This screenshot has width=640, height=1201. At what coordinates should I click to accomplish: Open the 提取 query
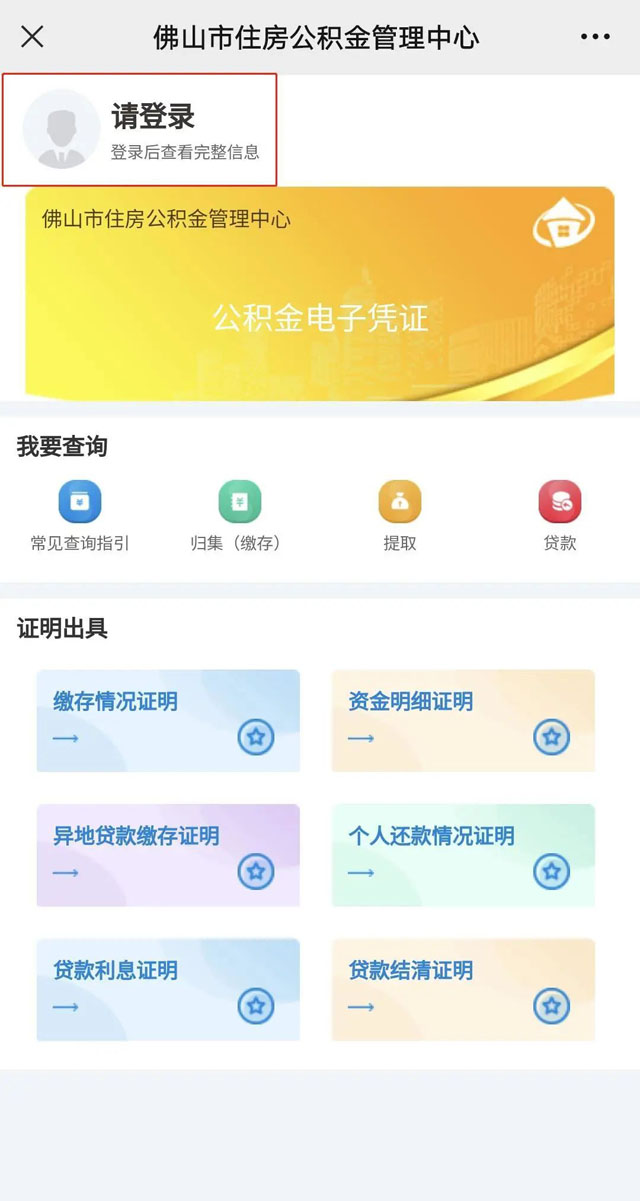(x=400, y=516)
